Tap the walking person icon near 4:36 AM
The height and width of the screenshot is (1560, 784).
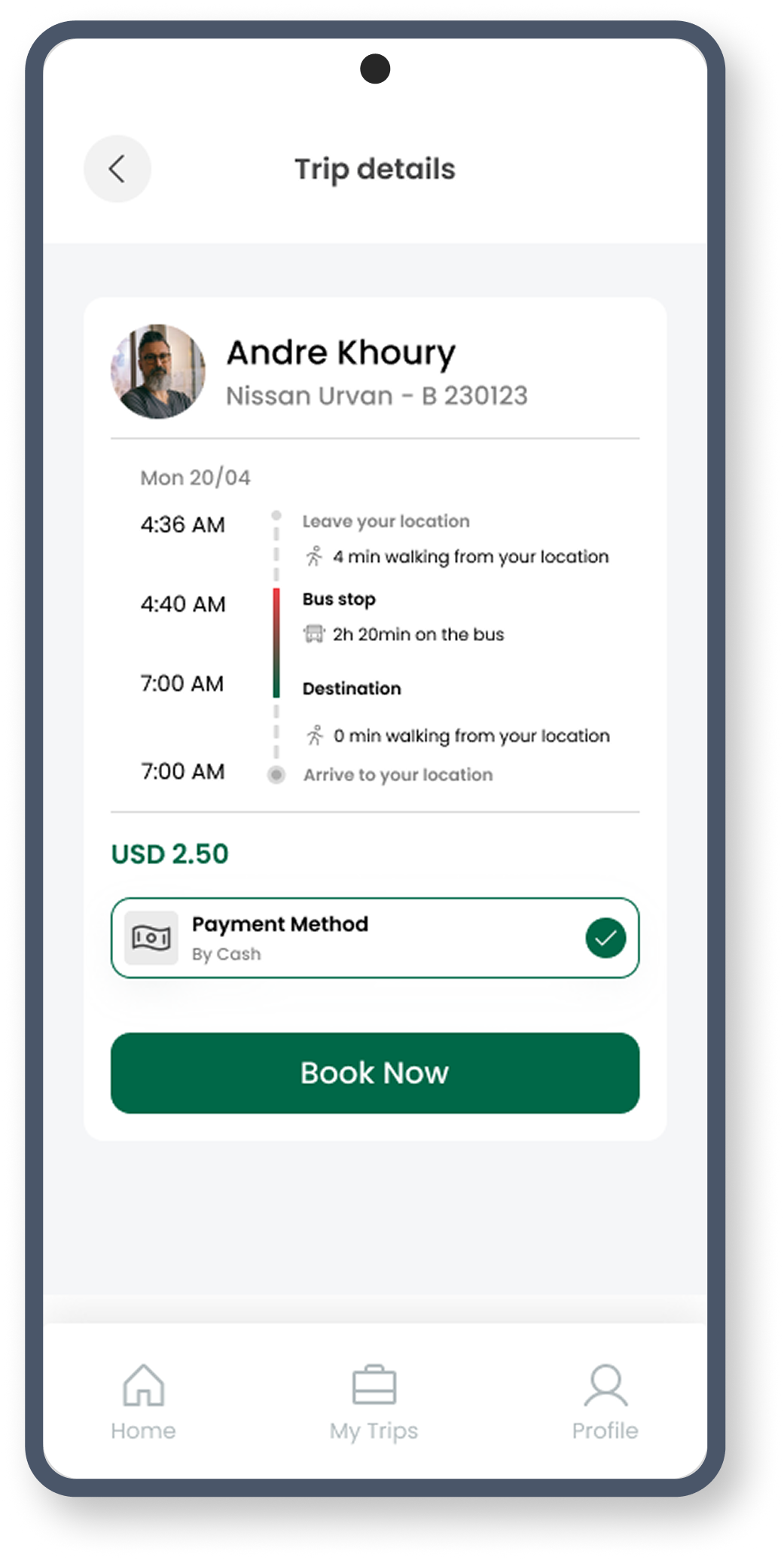point(316,555)
